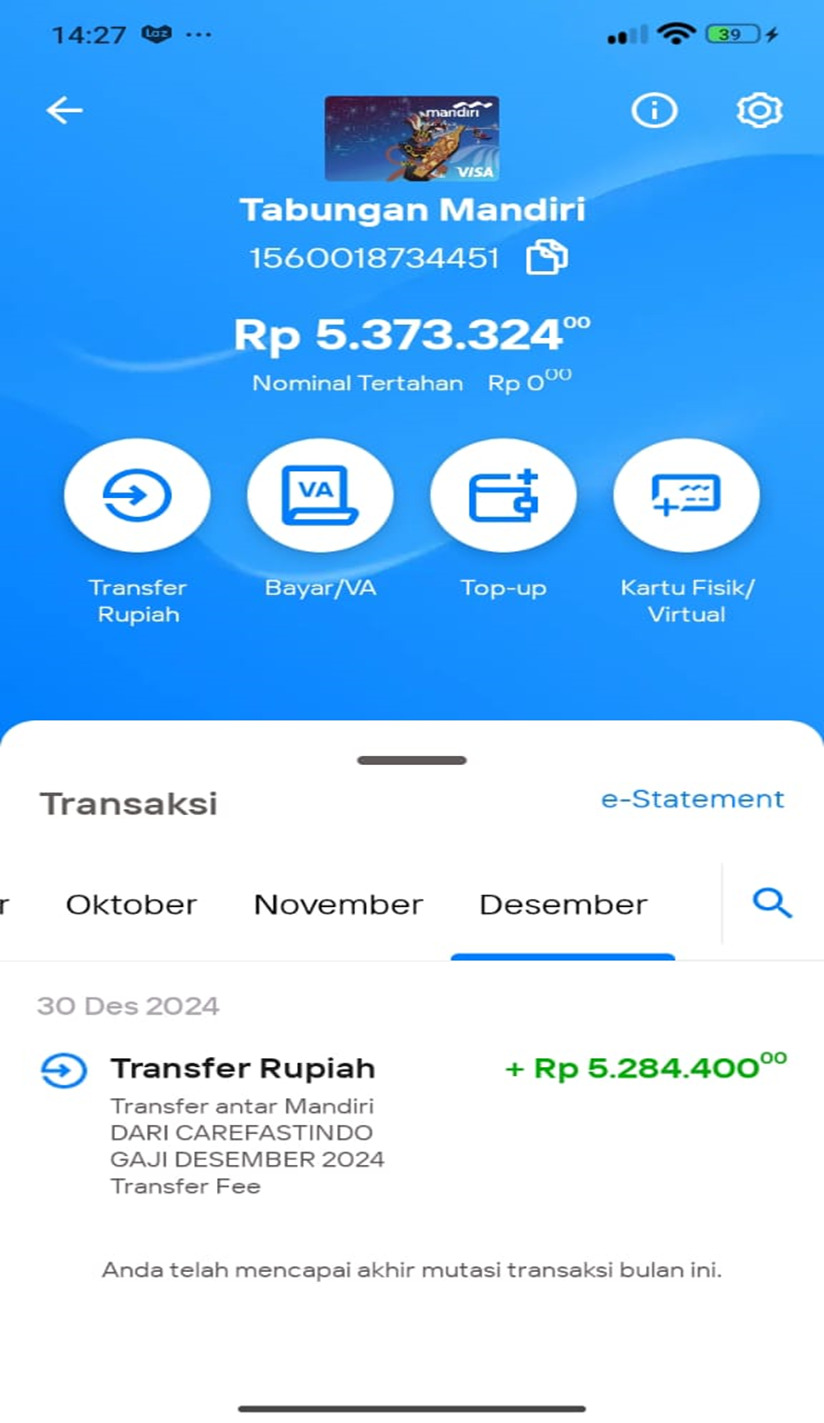824x1423 pixels.
Task: Open Kartu Fisik/Virtual
Action: click(x=686, y=496)
